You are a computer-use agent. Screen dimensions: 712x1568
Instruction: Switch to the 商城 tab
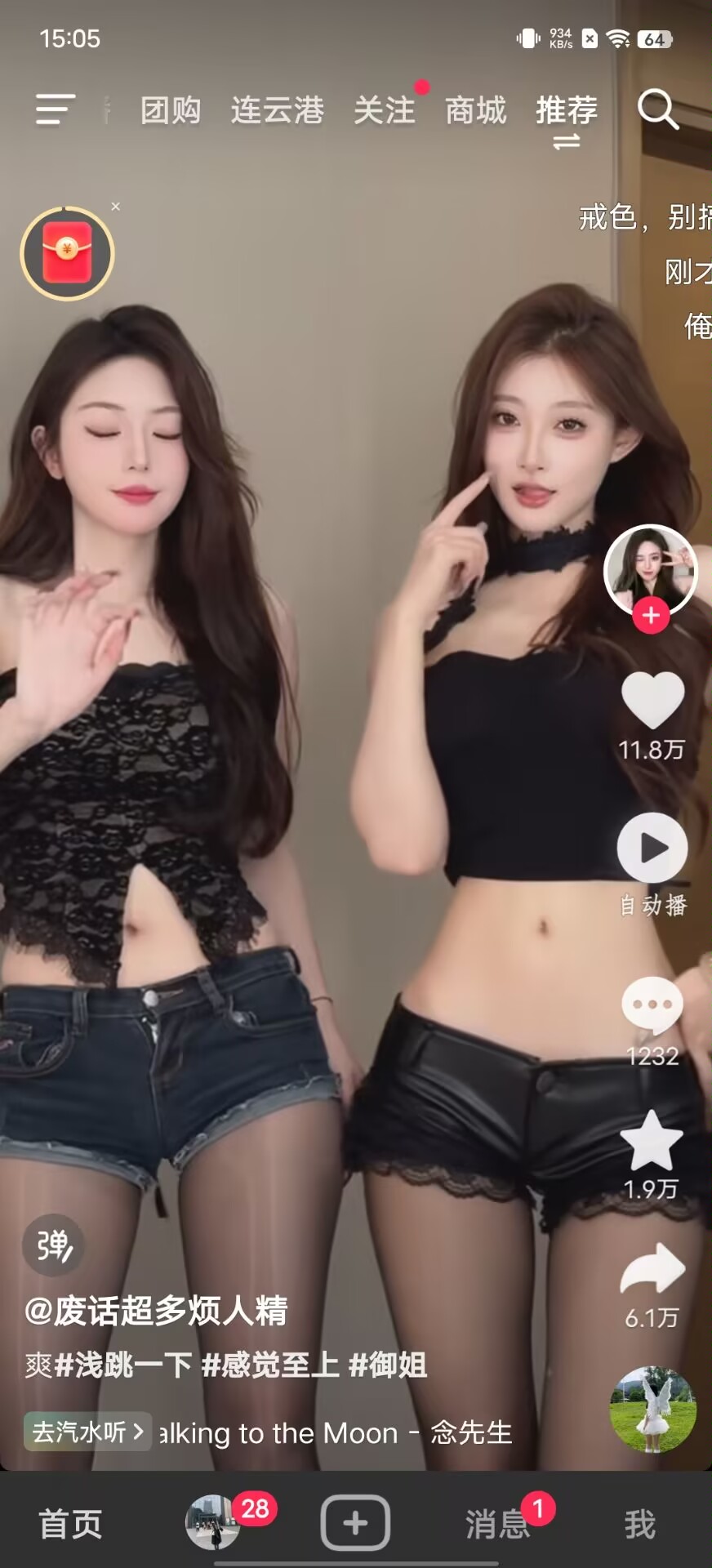(x=475, y=110)
